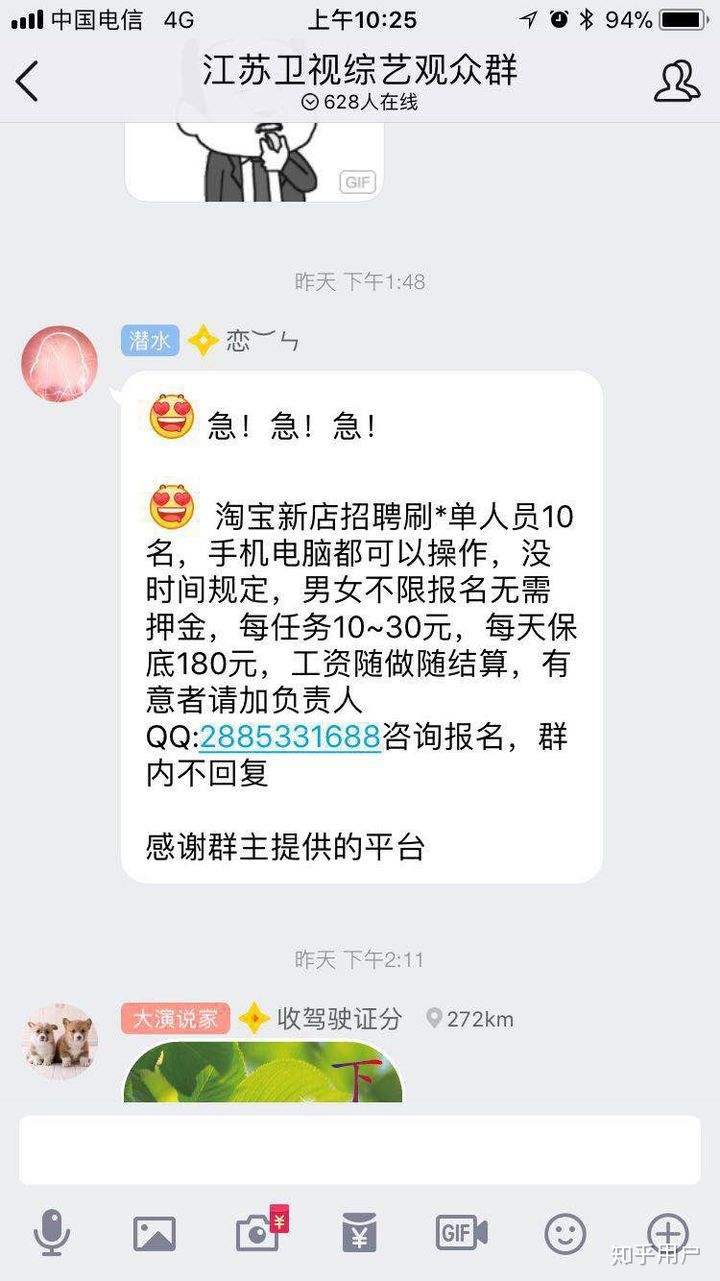This screenshot has width=720, height=1281.
Task: View the avatar of user 收驾驶证分
Action: [x=60, y=1041]
